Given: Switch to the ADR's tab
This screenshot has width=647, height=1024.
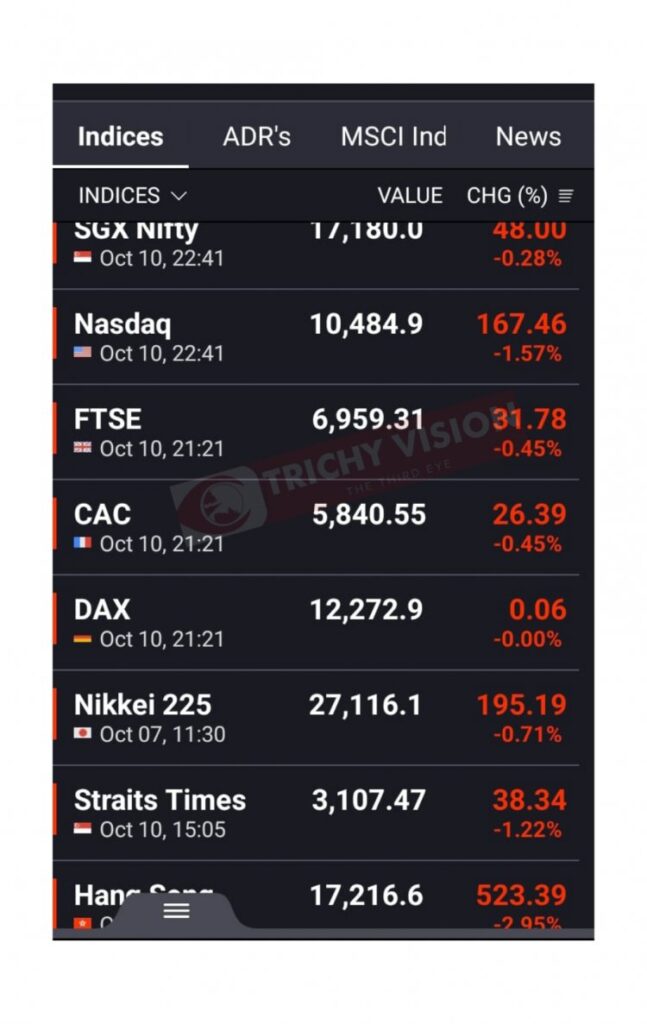Looking at the screenshot, I should pyautogui.click(x=256, y=137).
